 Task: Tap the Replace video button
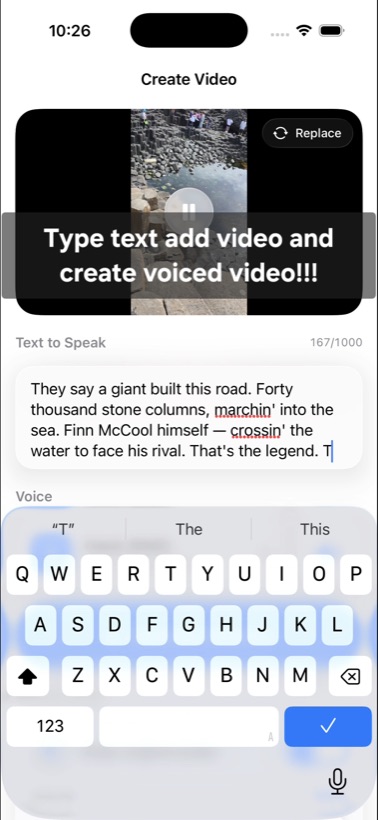307,133
